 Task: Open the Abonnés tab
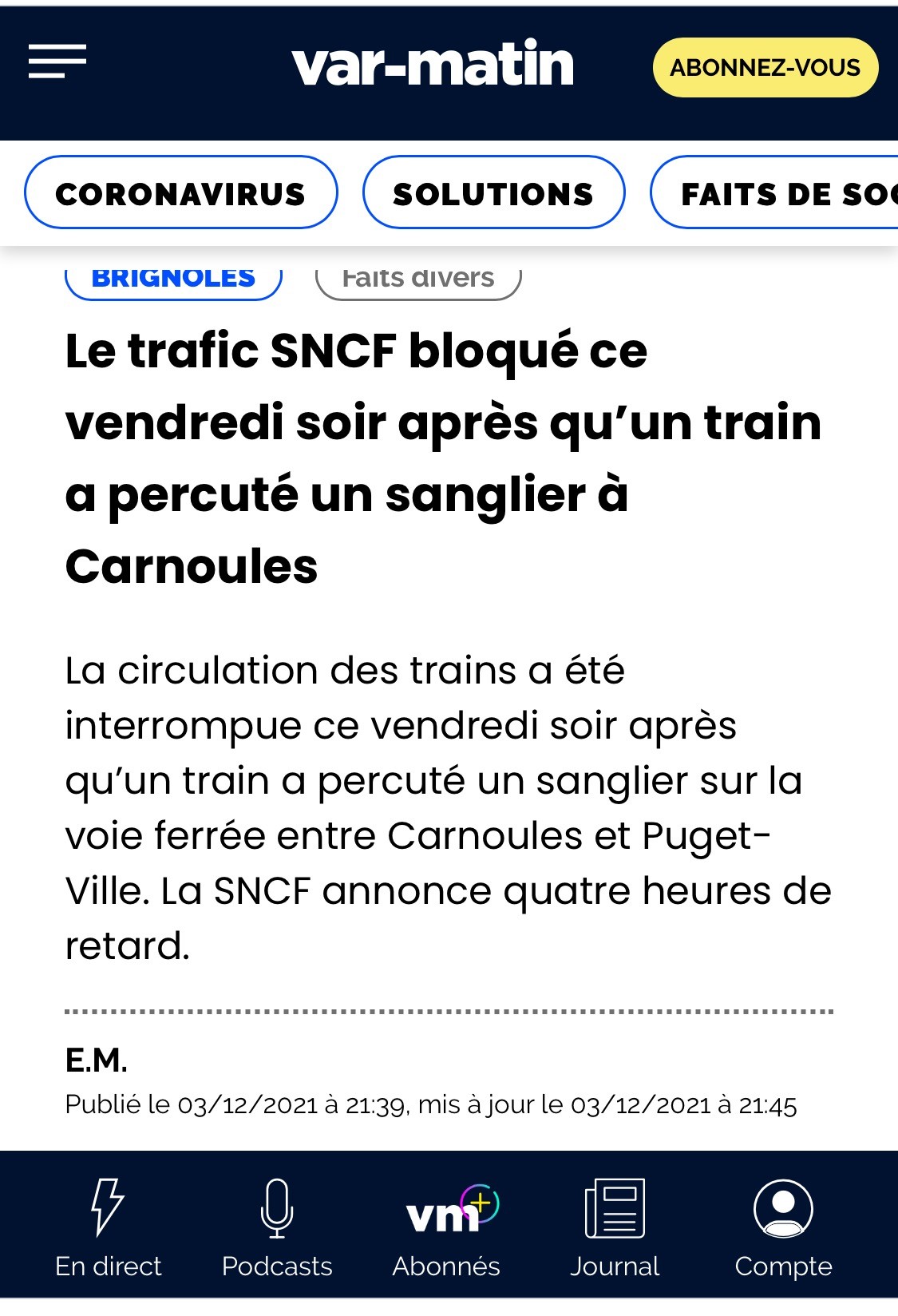[446, 1227]
